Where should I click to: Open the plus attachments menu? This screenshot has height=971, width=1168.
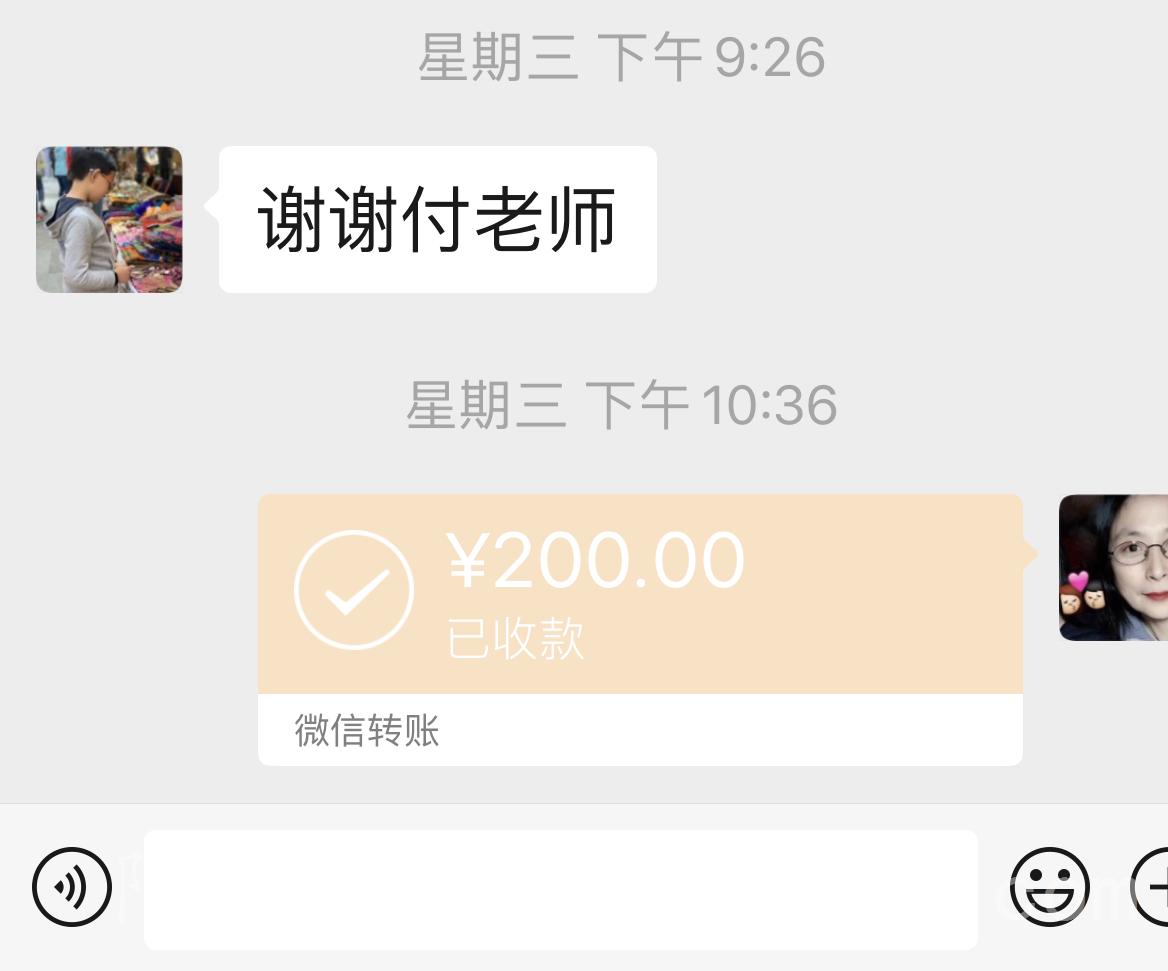point(1153,887)
